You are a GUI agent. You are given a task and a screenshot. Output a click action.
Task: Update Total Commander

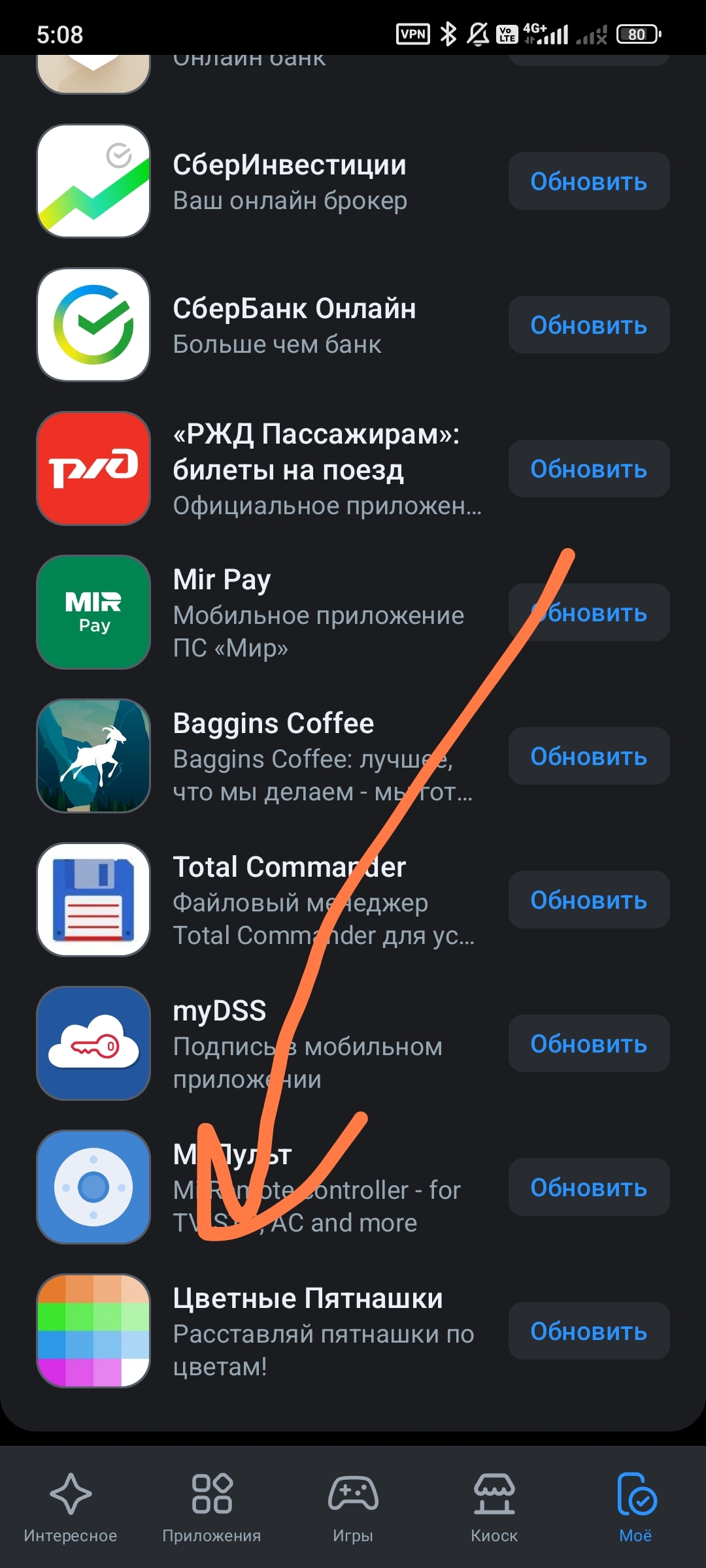pyautogui.click(x=588, y=900)
